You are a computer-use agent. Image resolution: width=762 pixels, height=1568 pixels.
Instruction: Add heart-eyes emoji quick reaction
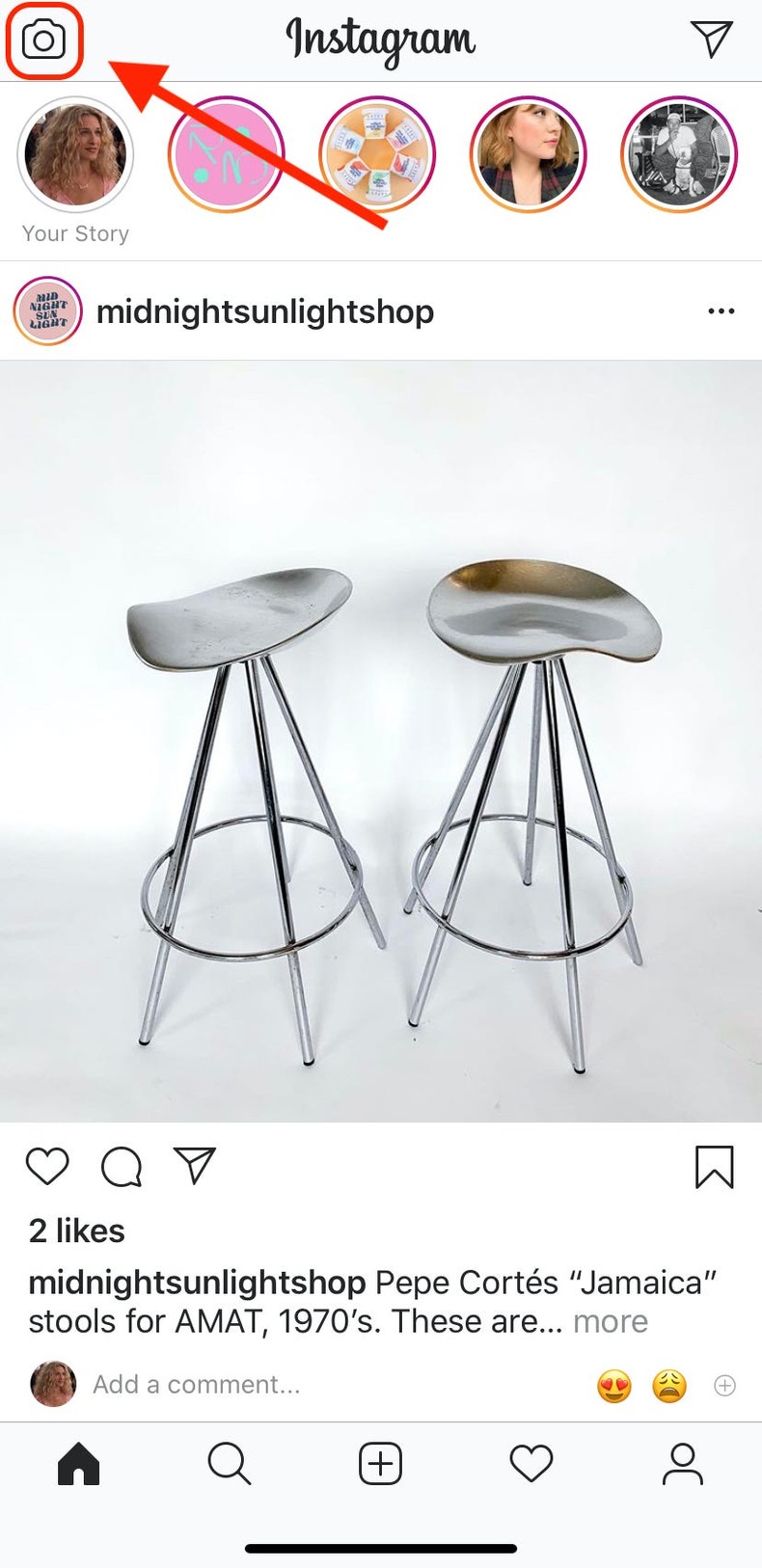(x=614, y=1387)
